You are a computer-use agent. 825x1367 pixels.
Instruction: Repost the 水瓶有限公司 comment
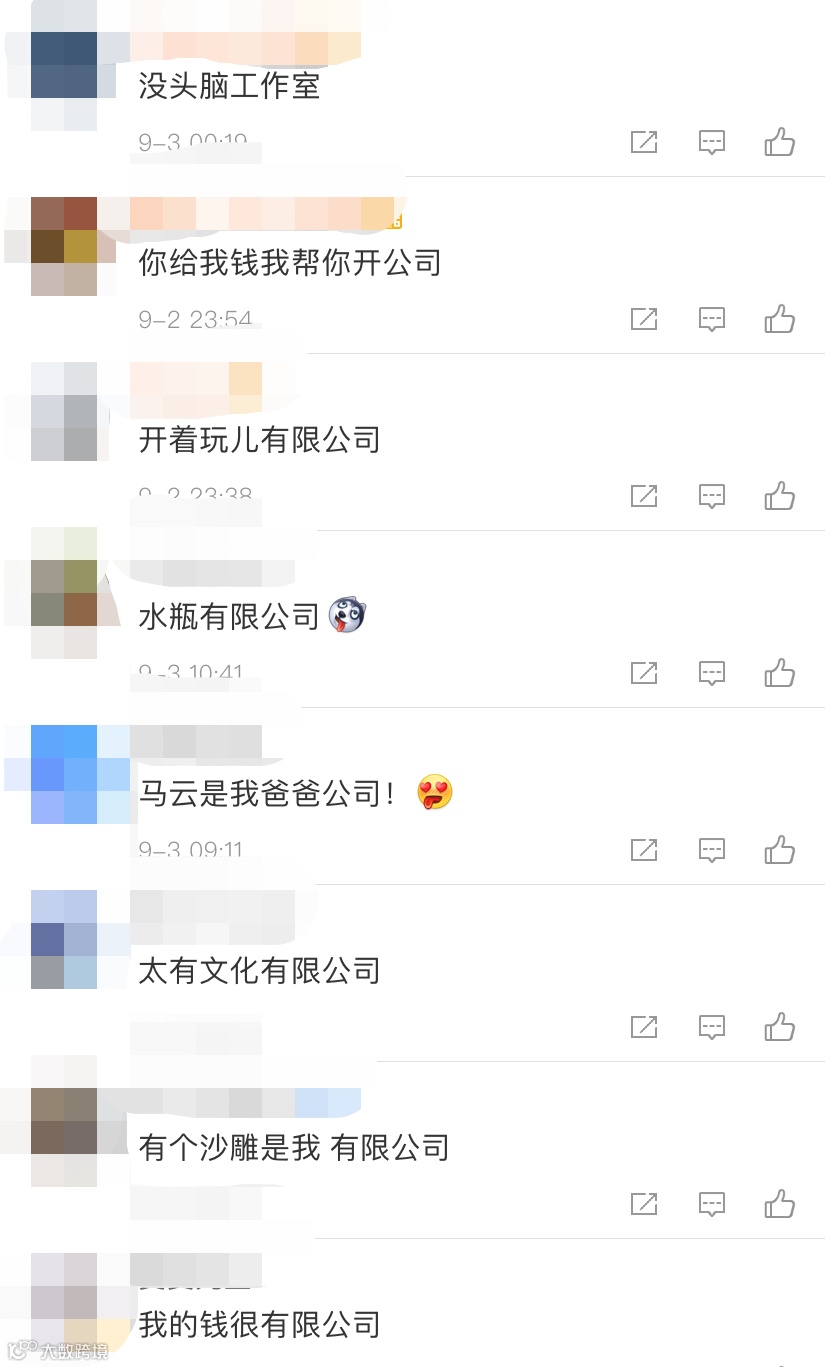click(x=644, y=673)
